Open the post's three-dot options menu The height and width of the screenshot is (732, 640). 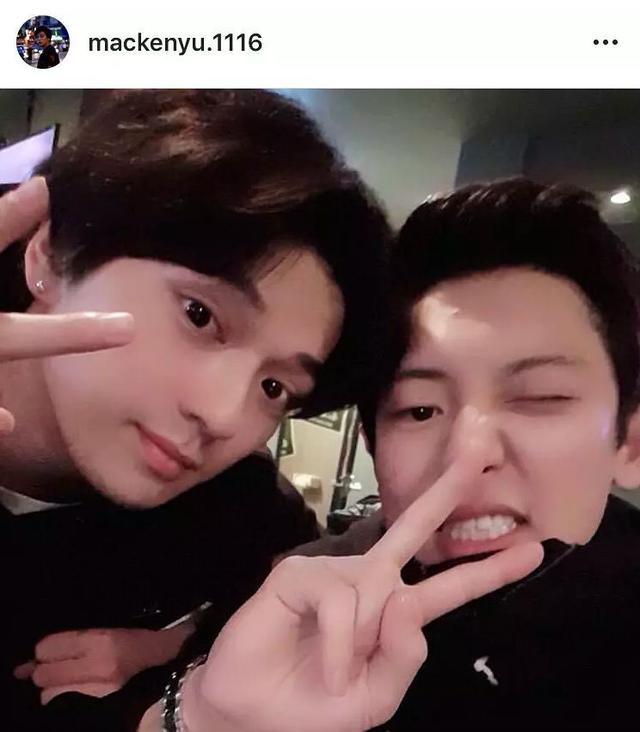point(605,43)
